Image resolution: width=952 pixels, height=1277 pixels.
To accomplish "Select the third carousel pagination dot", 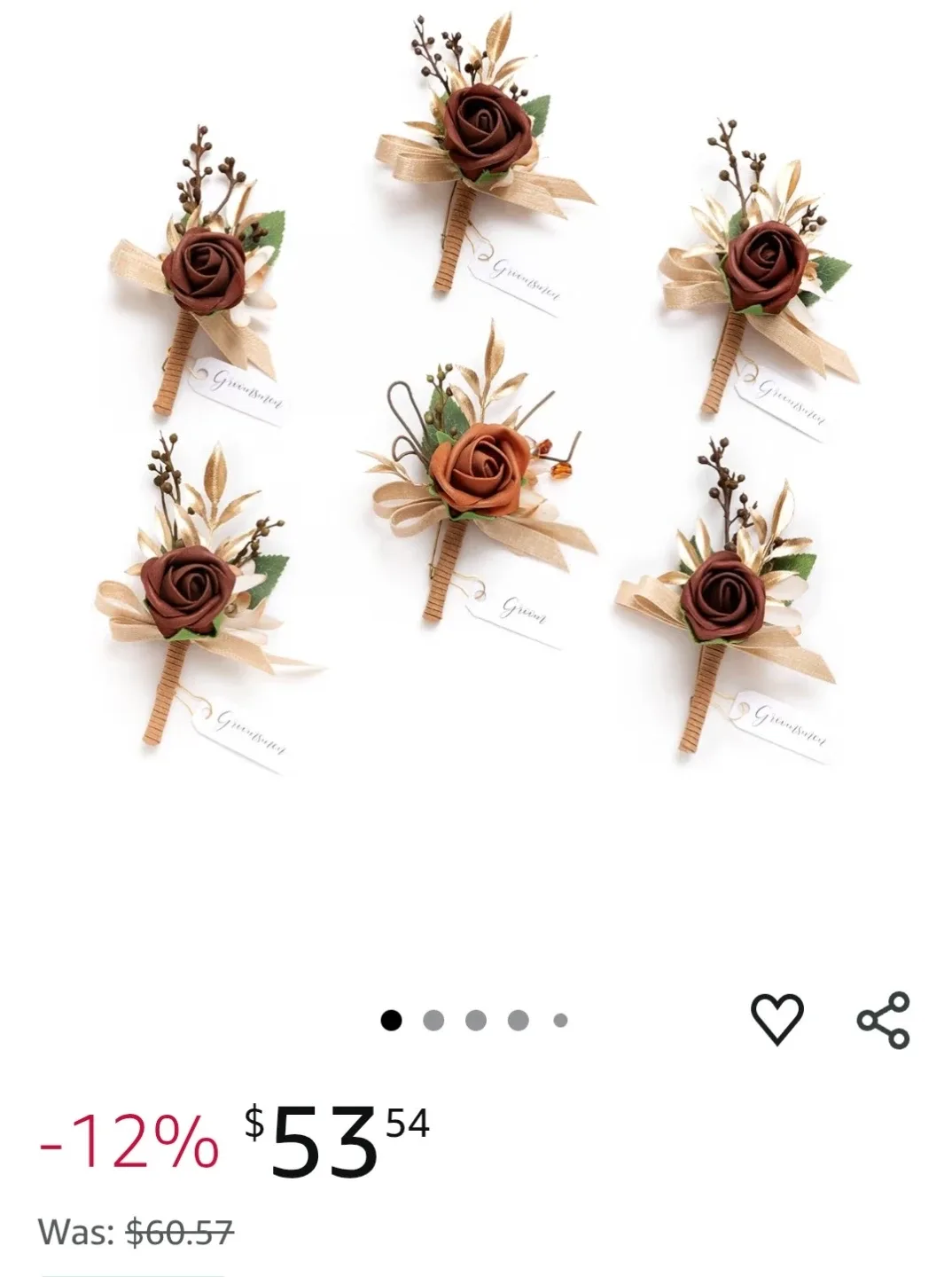I will [476, 1021].
